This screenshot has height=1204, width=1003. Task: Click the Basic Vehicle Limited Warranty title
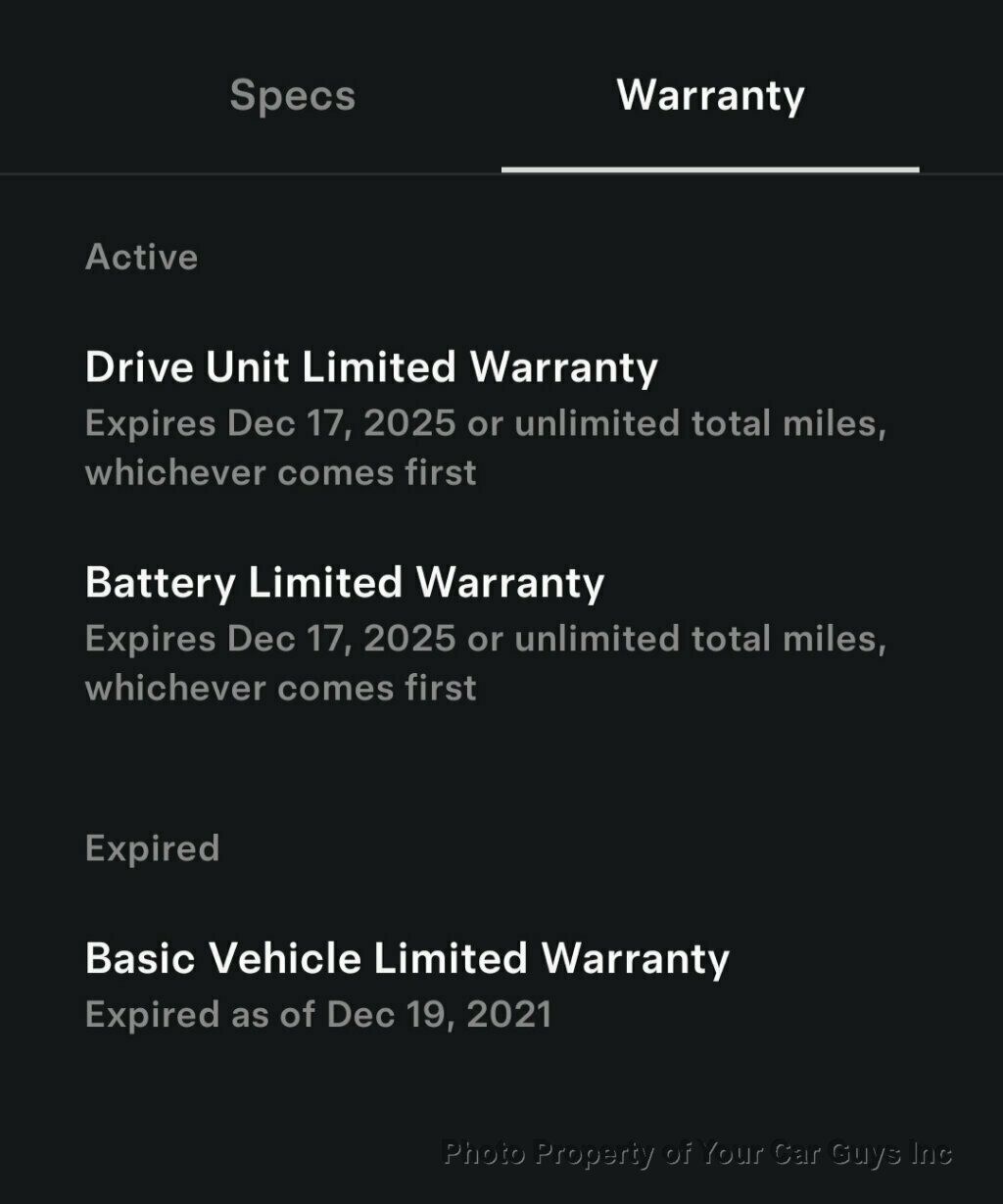[408, 959]
